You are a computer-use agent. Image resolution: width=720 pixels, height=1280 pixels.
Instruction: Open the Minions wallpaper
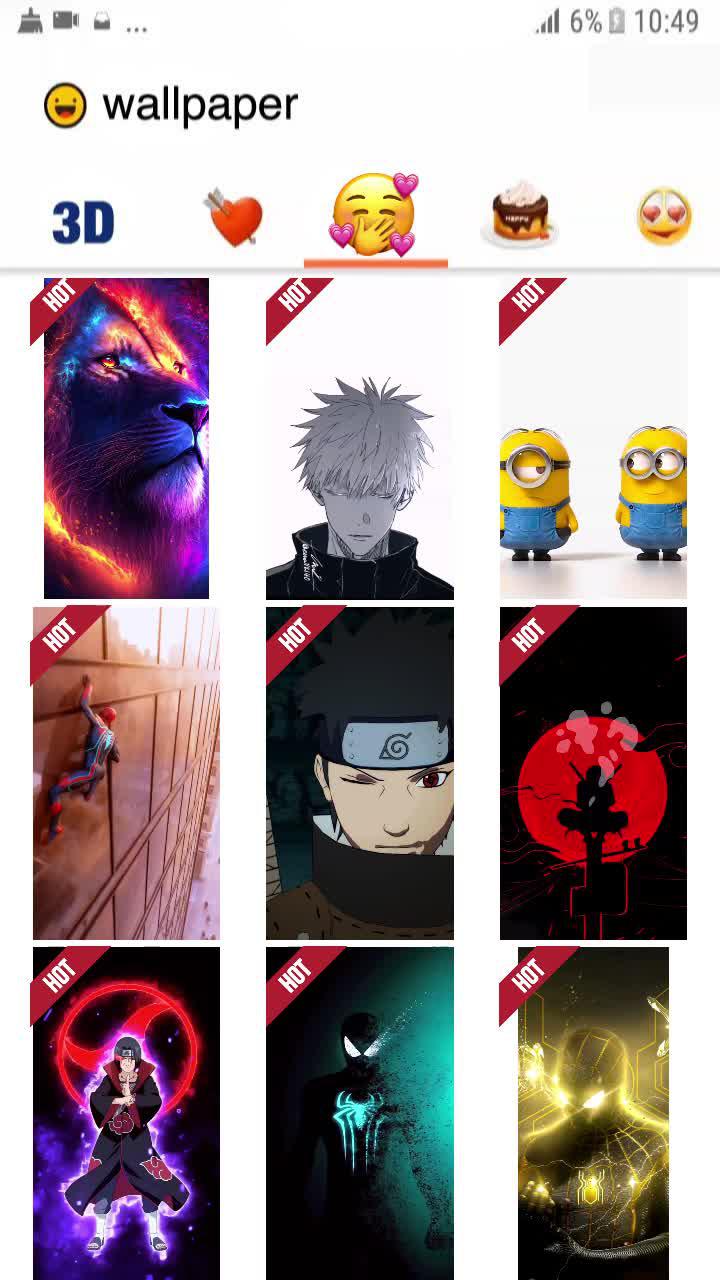(x=593, y=438)
